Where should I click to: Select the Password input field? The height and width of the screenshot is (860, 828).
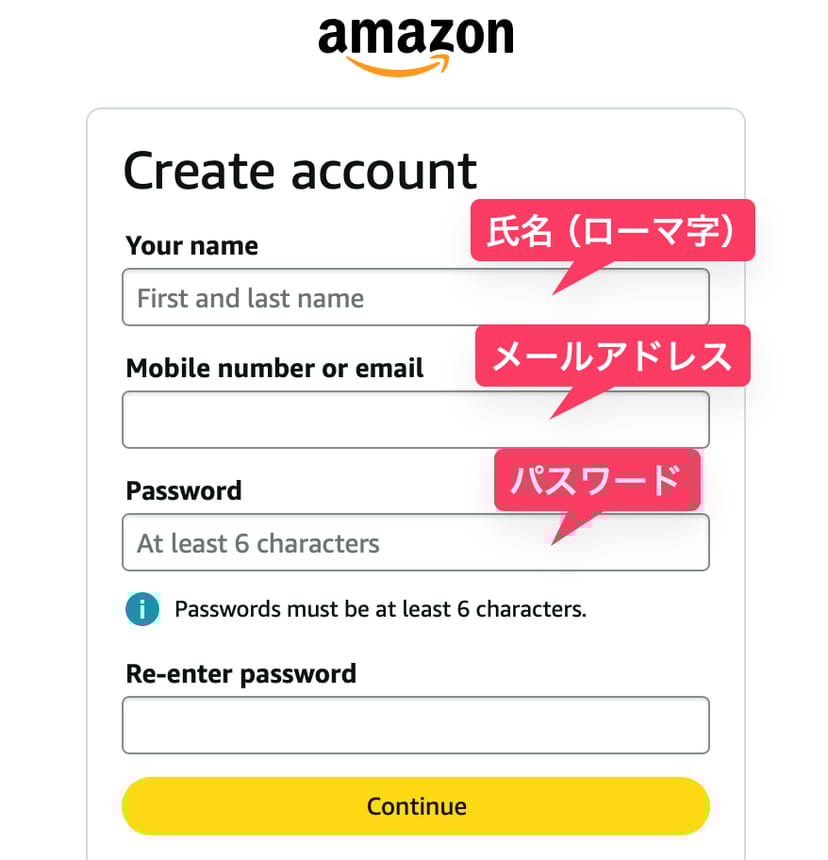pyautogui.click(x=330, y=543)
